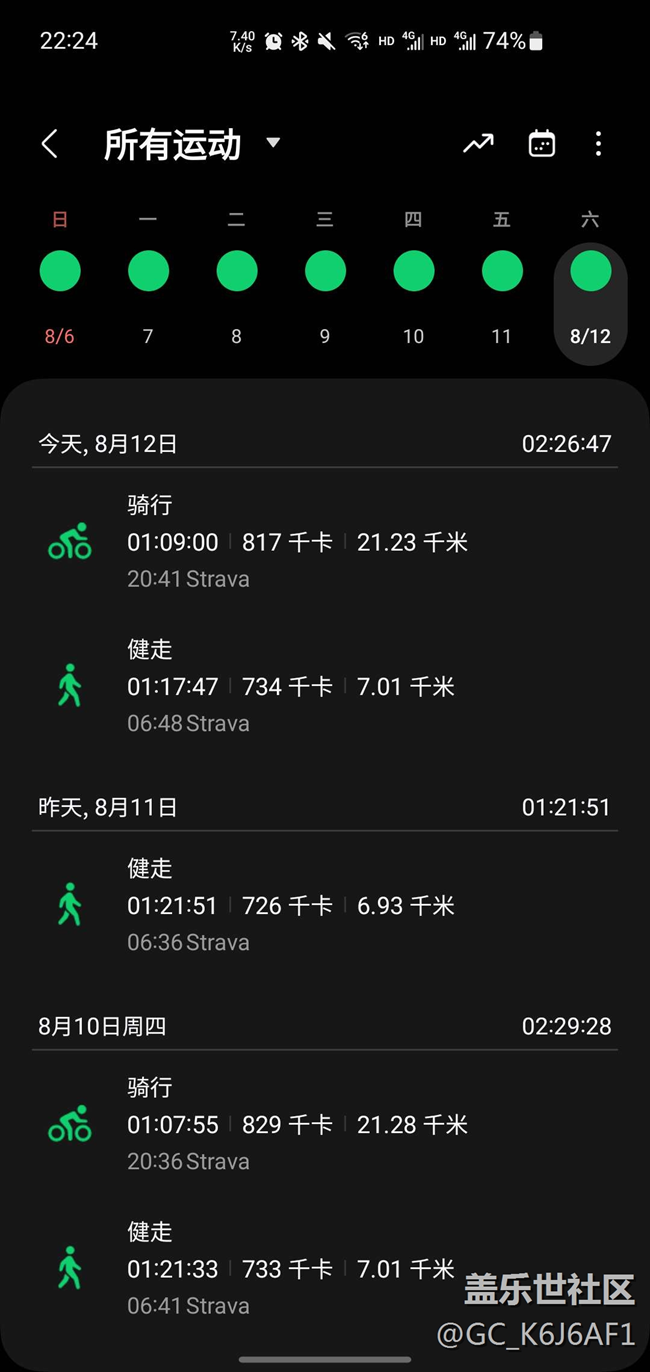Select Tuesday the 8th in the week strip
This screenshot has height=1372, width=650.
[x=236, y=272]
